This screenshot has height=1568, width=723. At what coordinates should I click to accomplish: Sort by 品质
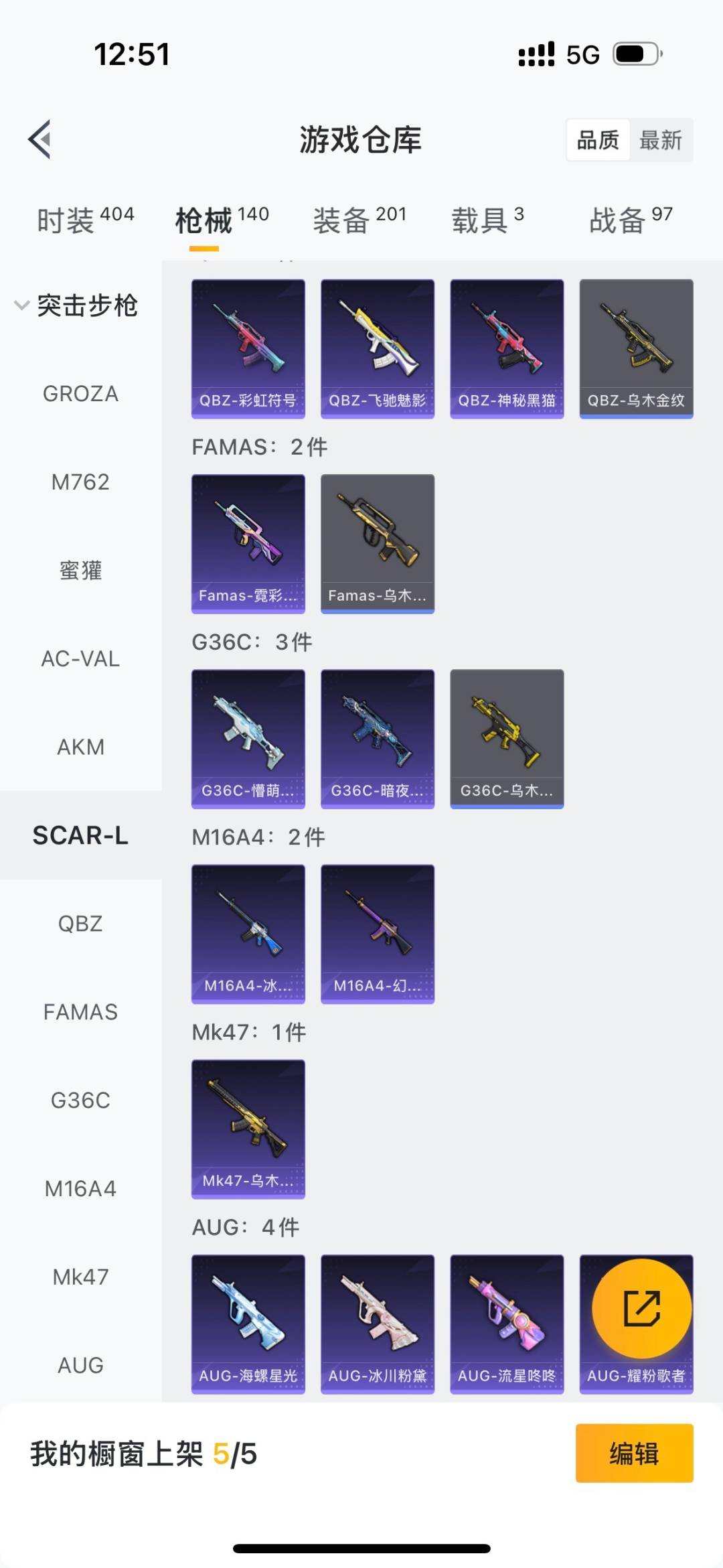coord(598,140)
